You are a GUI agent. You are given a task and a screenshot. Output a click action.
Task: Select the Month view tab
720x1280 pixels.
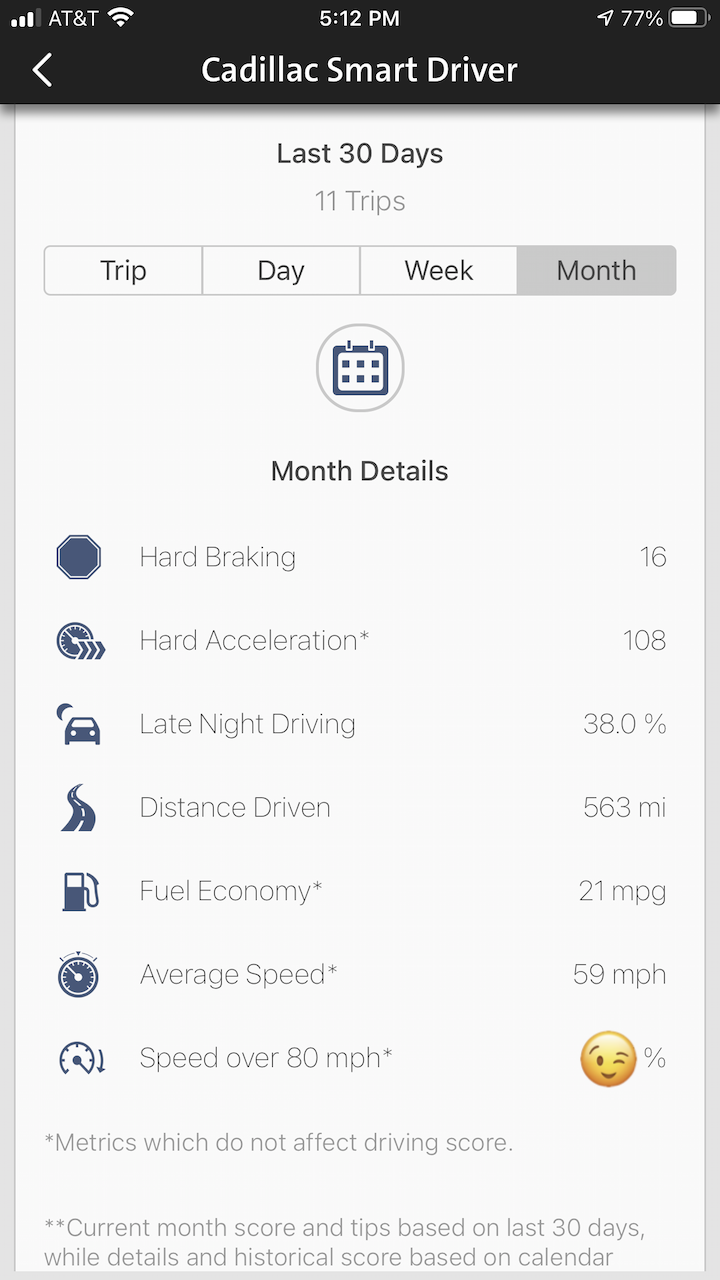pos(596,271)
